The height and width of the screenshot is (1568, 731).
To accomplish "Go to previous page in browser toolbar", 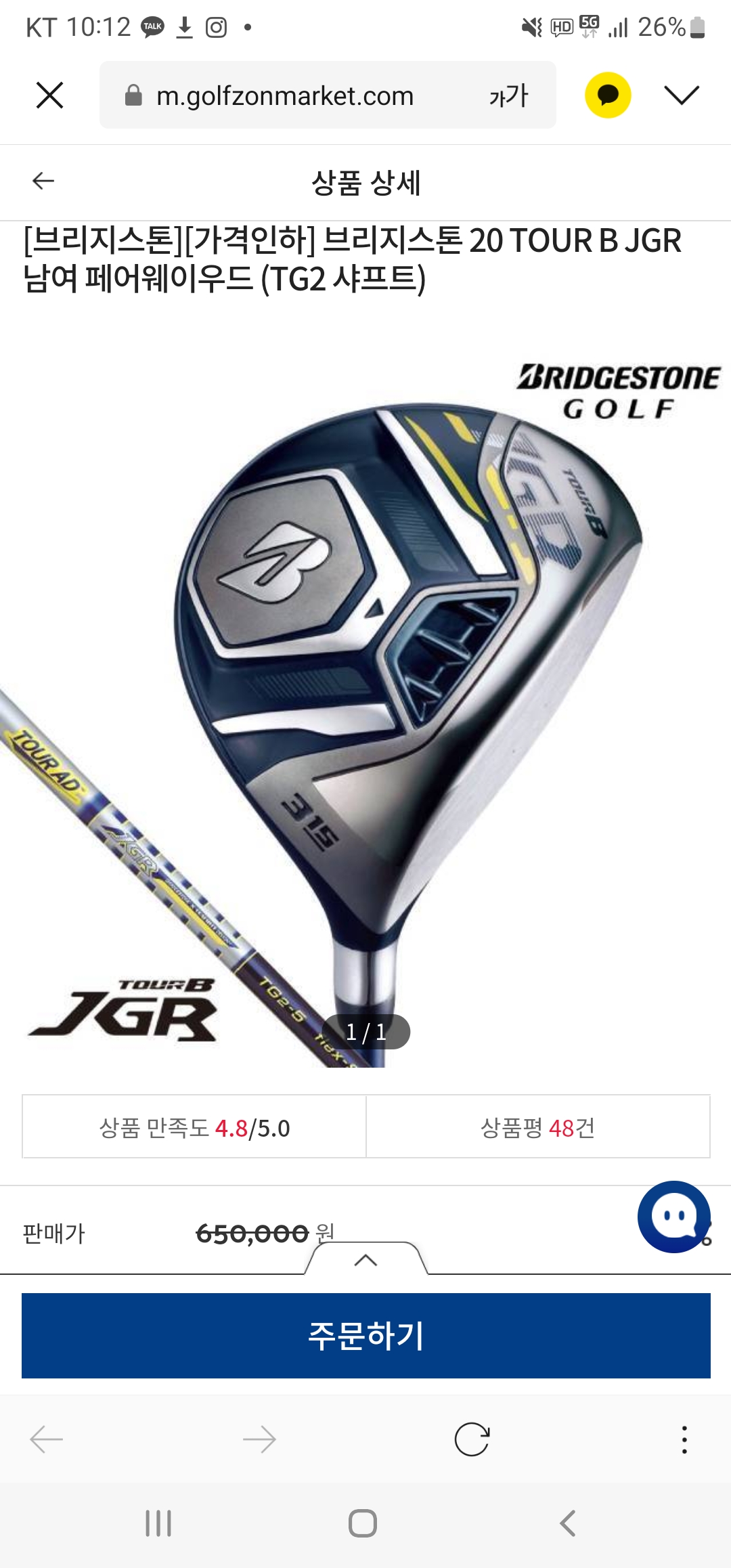I will click(47, 1439).
